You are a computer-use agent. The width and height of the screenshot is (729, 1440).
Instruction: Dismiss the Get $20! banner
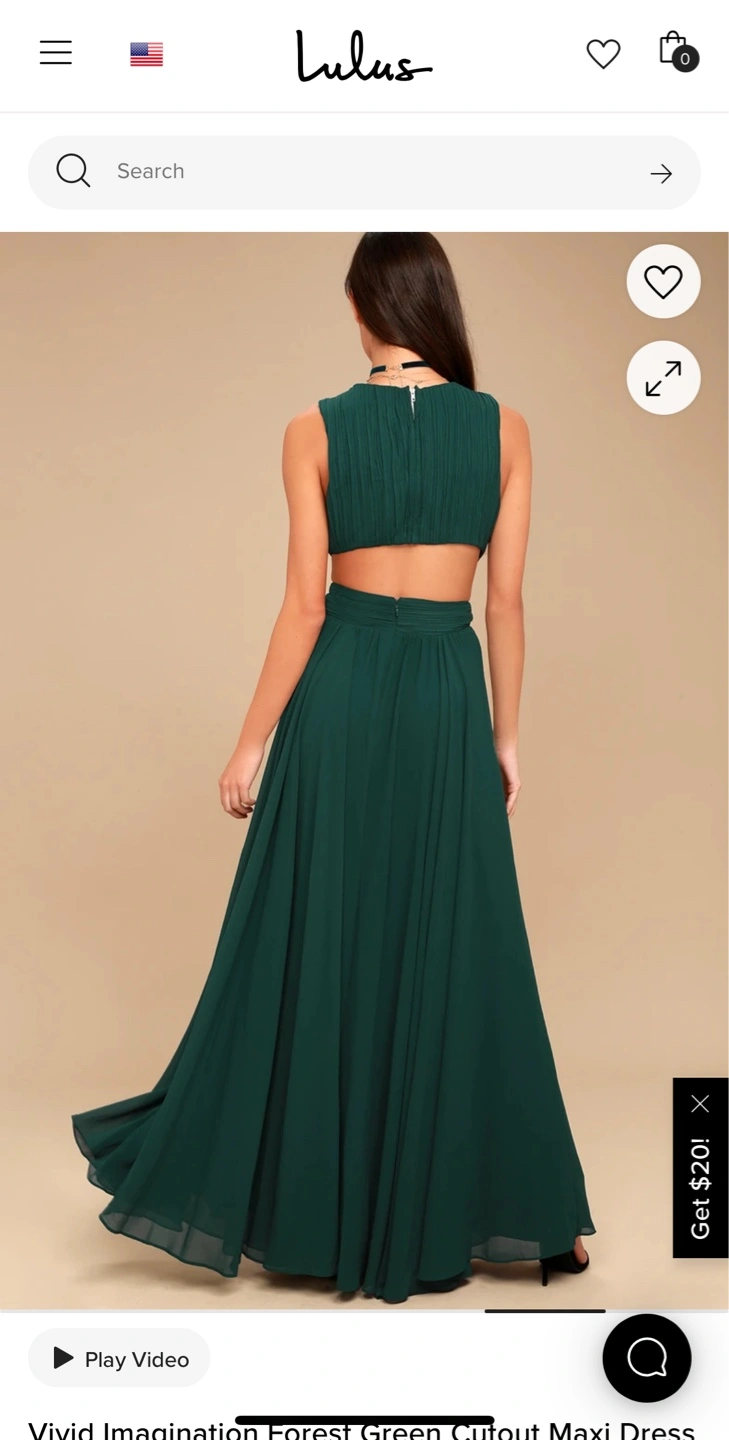[700, 1104]
